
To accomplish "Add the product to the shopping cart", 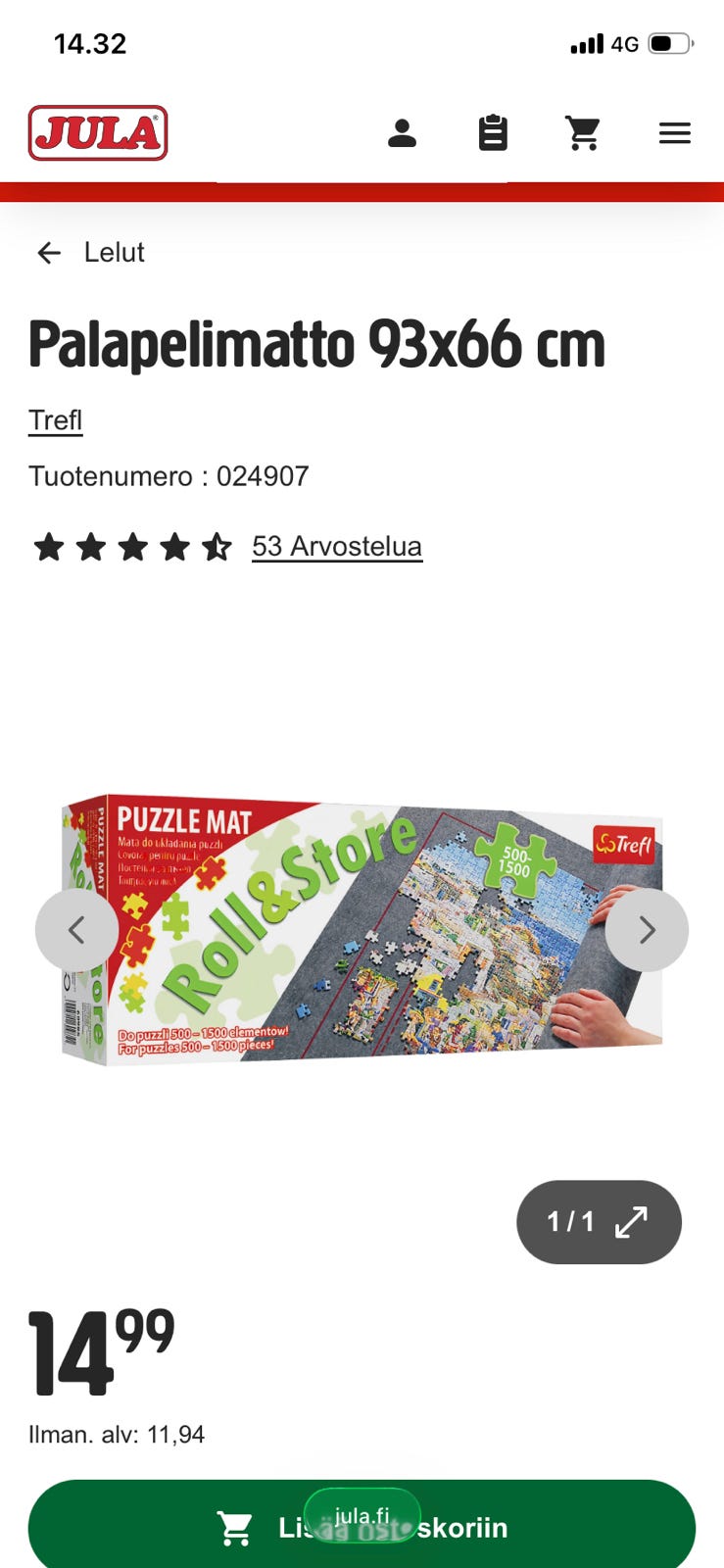I will 362,1525.
